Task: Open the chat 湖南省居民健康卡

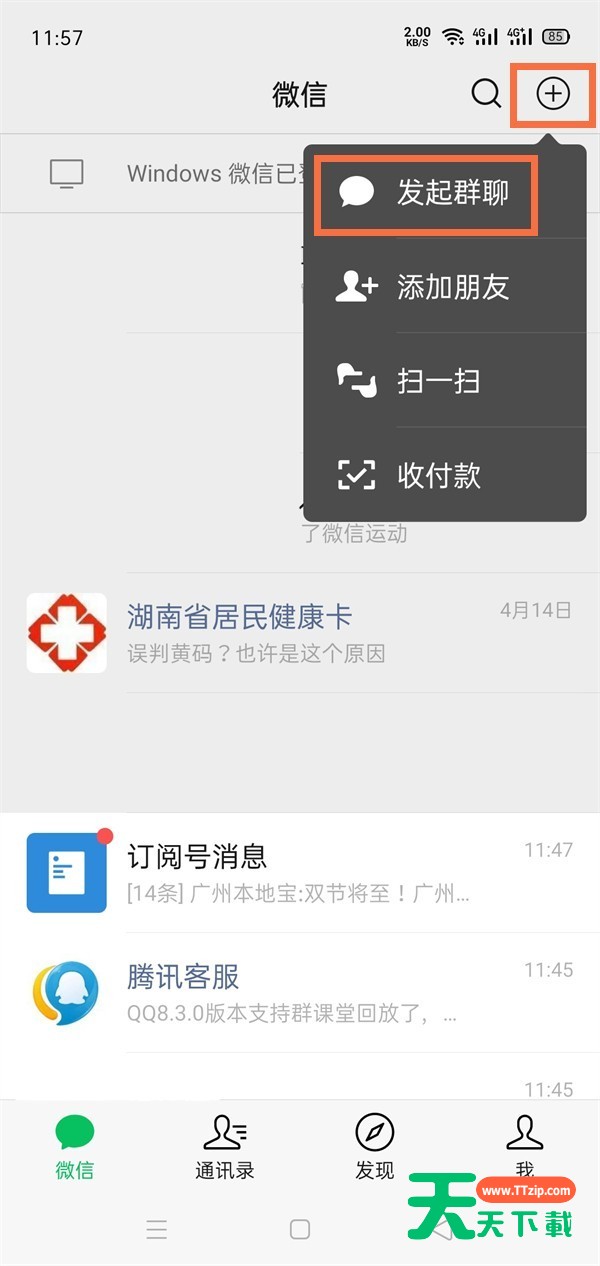Action: 300,633
